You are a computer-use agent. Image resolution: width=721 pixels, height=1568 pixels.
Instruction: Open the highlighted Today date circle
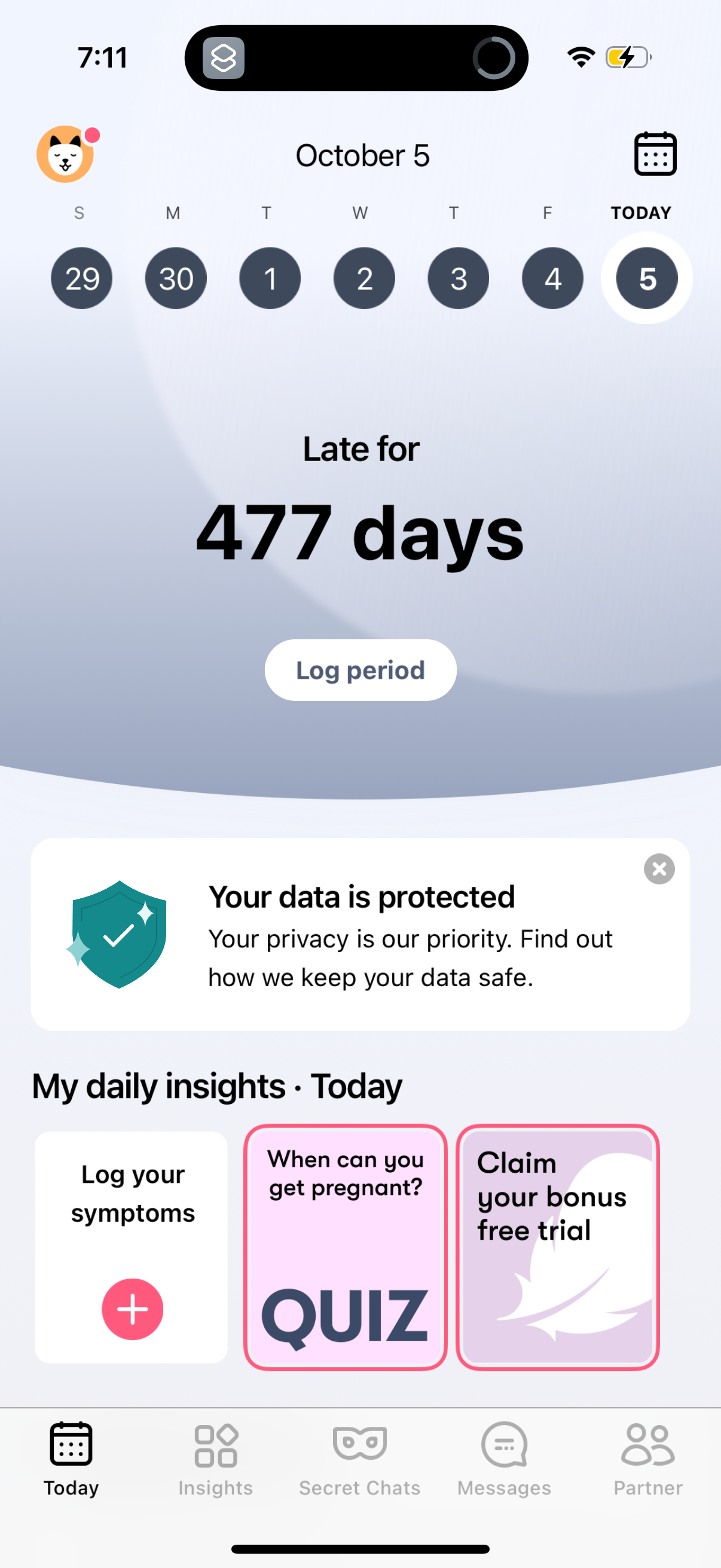coord(647,278)
